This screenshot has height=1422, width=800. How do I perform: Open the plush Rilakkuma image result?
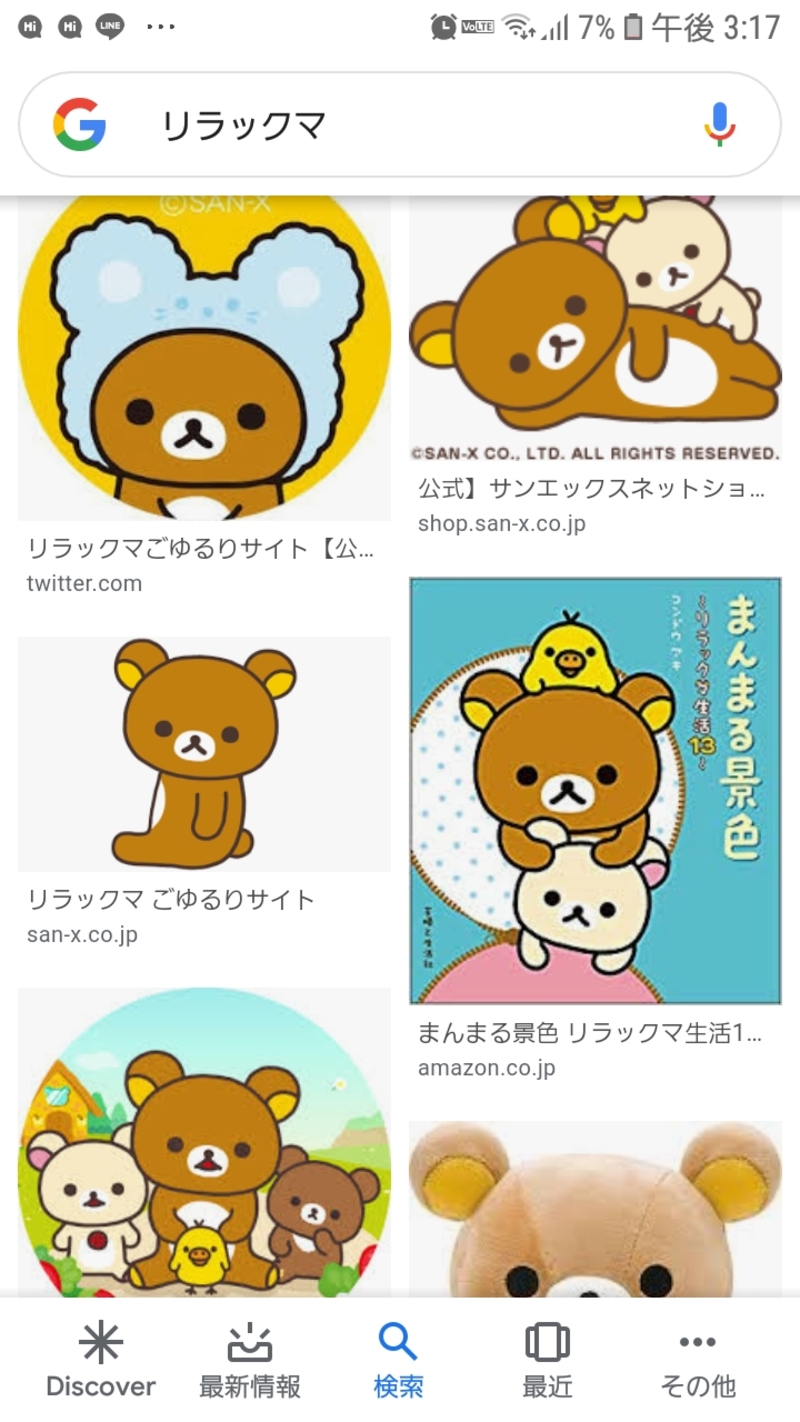click(595, 1210)
